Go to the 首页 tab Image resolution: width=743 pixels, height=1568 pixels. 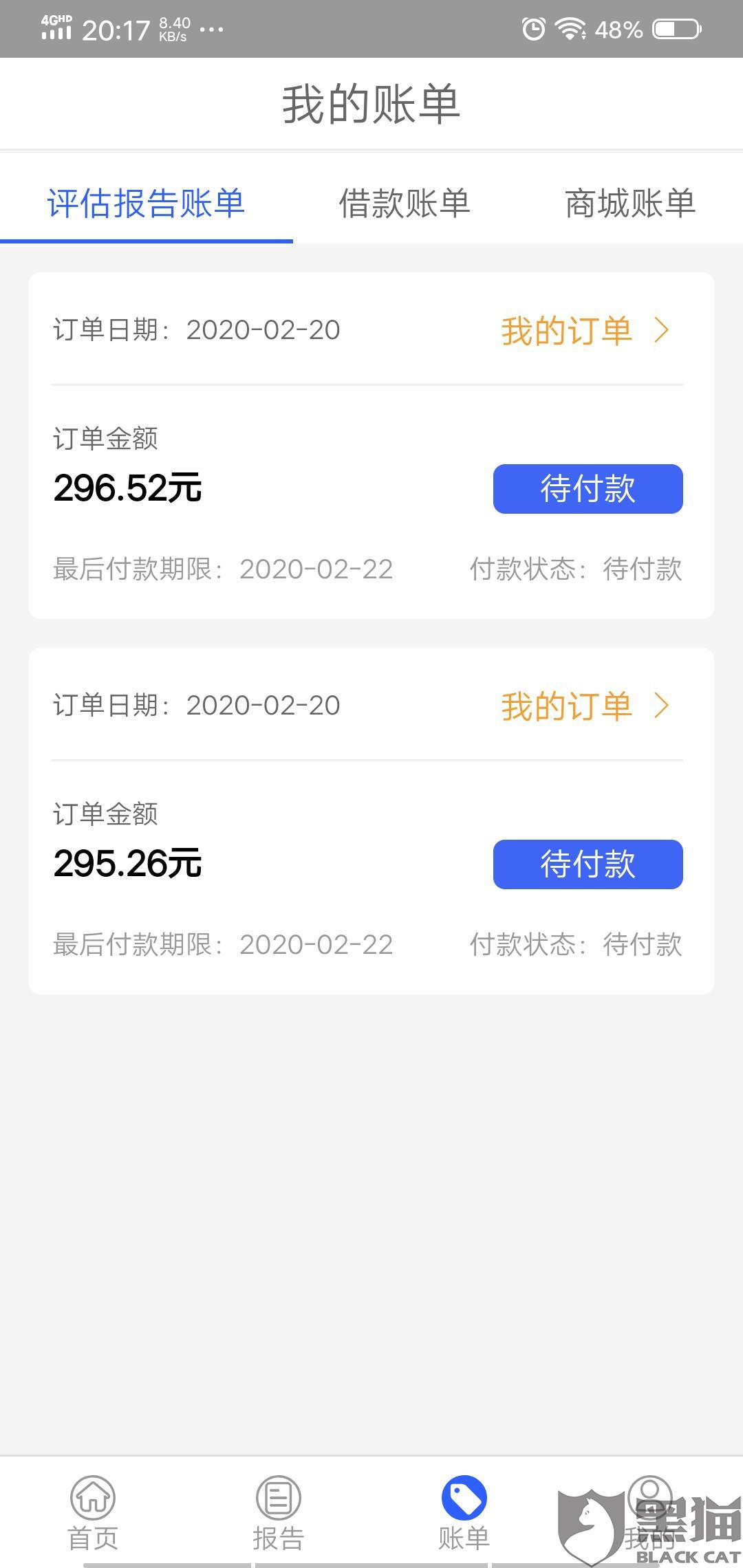pos(93,1513)
